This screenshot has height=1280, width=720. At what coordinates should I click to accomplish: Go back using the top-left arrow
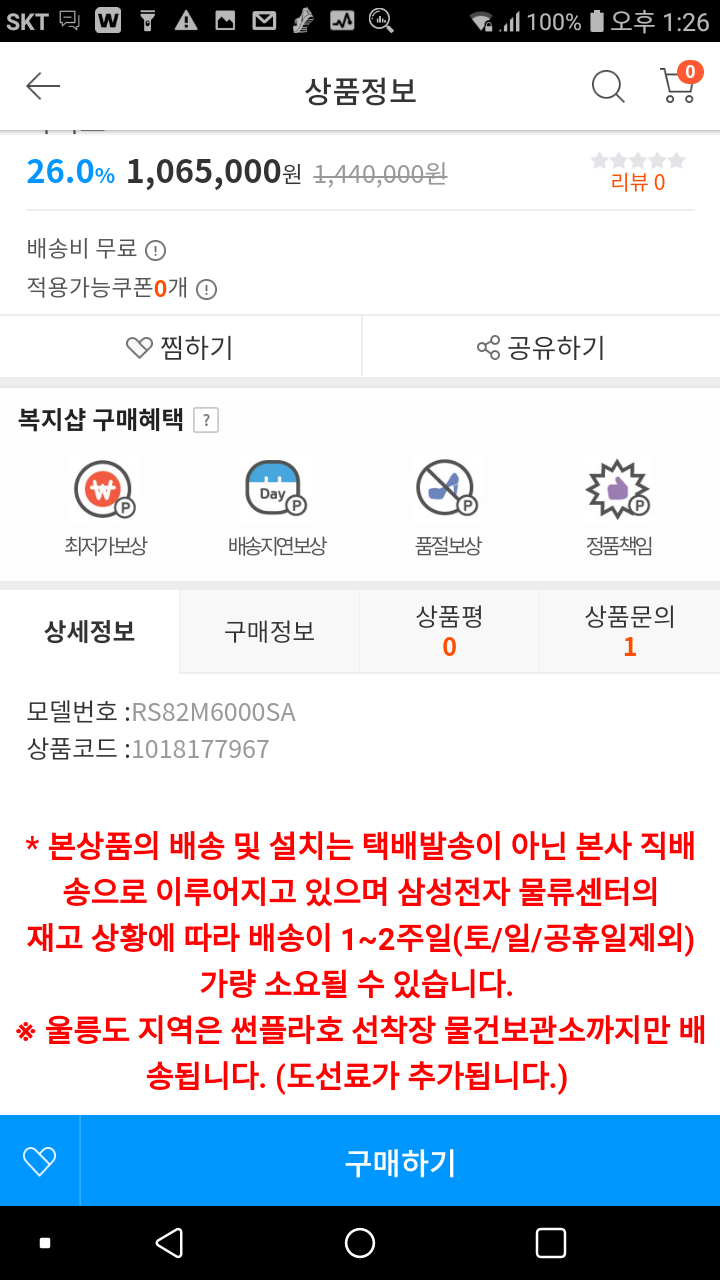[x=43, y=87]
